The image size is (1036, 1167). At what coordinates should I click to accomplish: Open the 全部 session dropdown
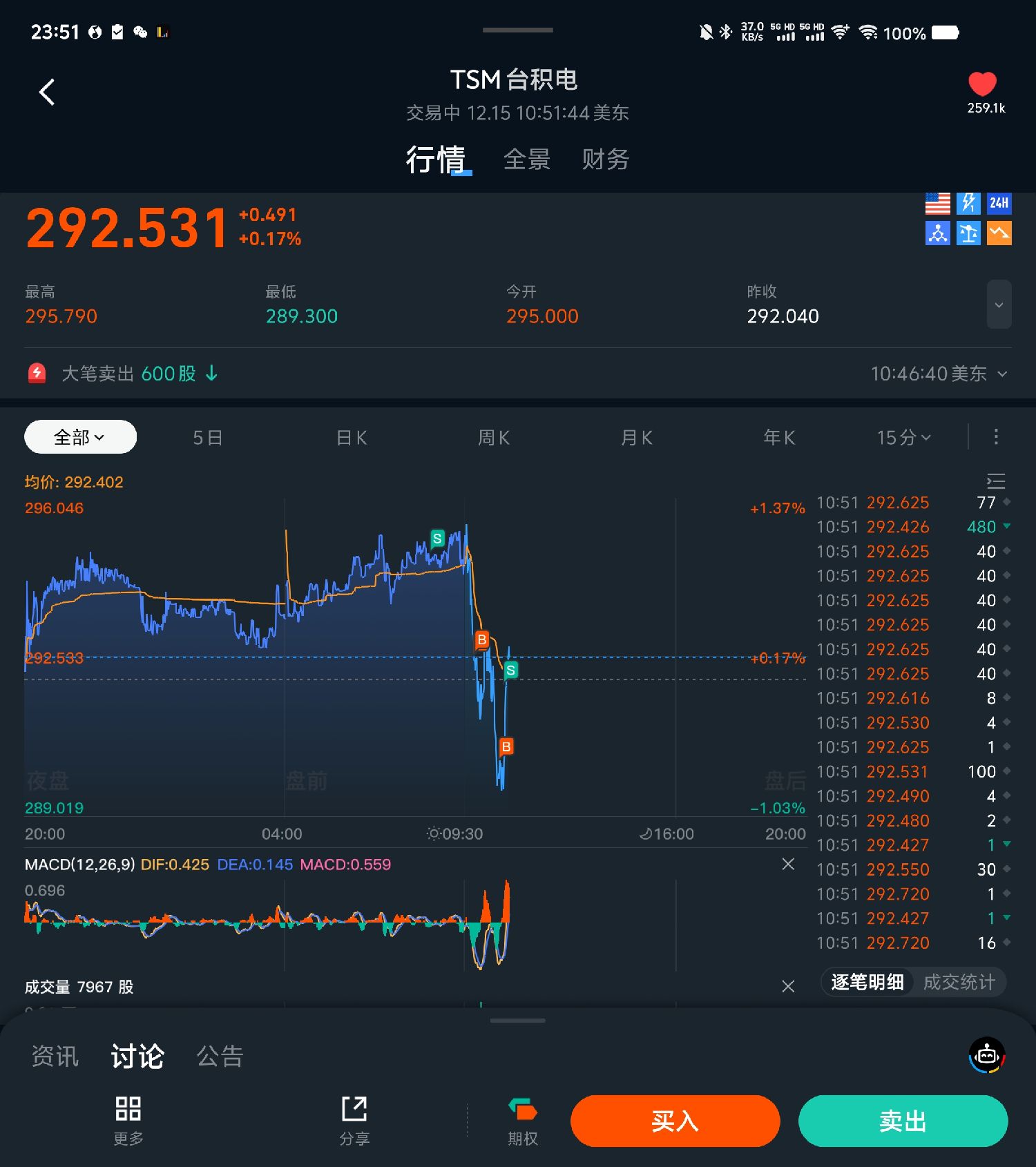tap(80, 437)
